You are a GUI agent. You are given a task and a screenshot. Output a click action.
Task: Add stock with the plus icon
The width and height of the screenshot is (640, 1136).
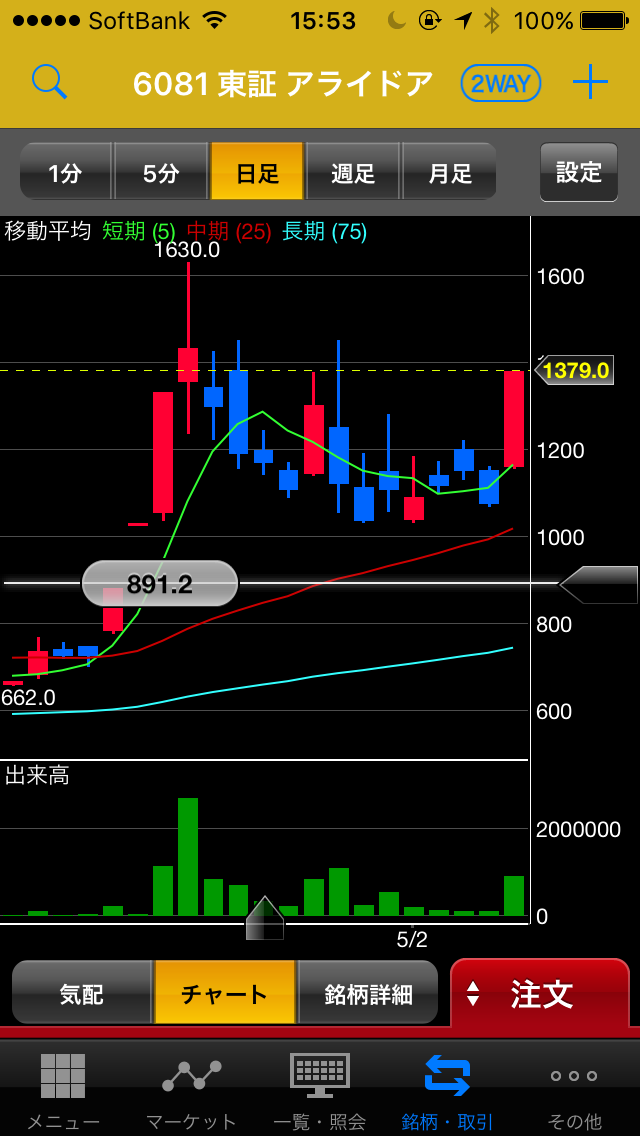(x=590, y=83)
